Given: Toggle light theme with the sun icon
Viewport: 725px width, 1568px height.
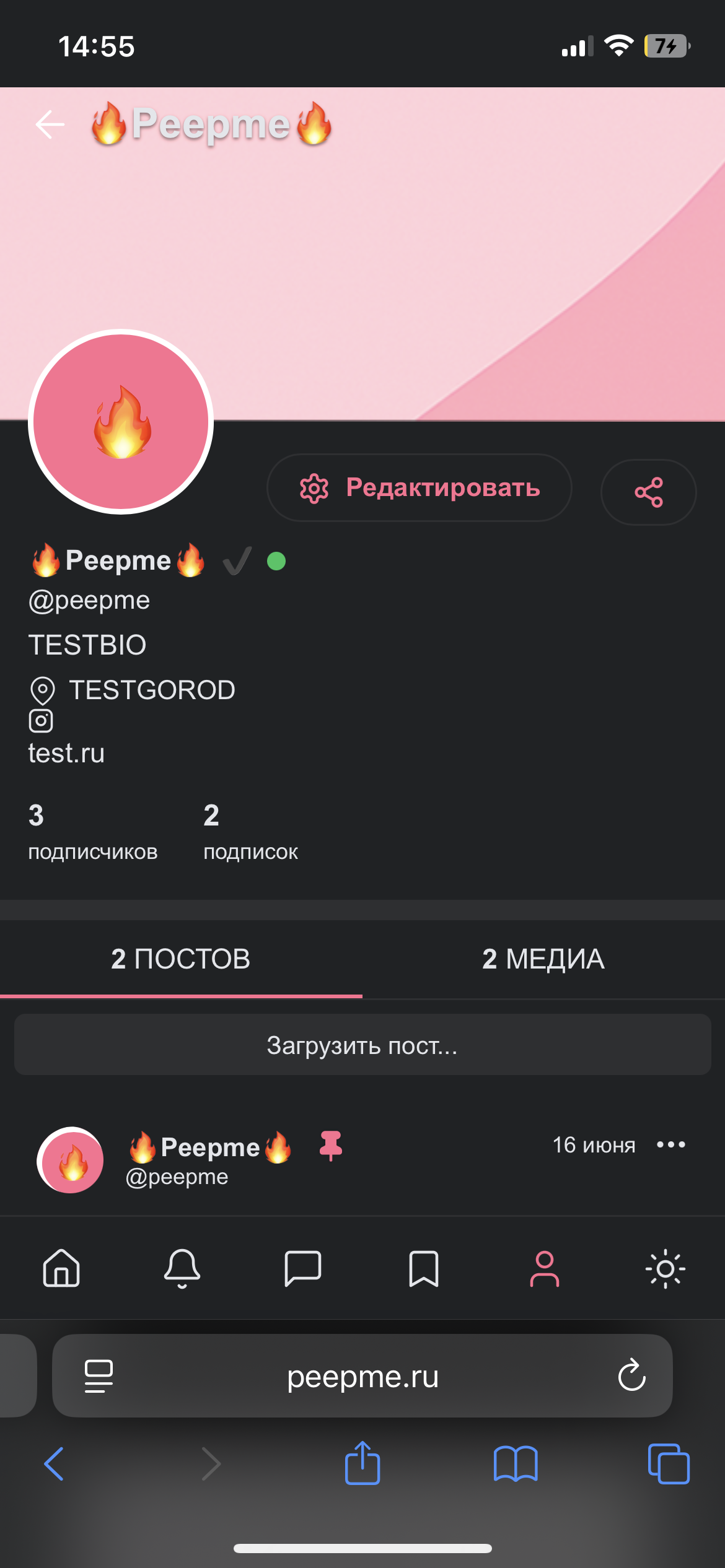Looking at the screenshot, I should [666, 1269].
